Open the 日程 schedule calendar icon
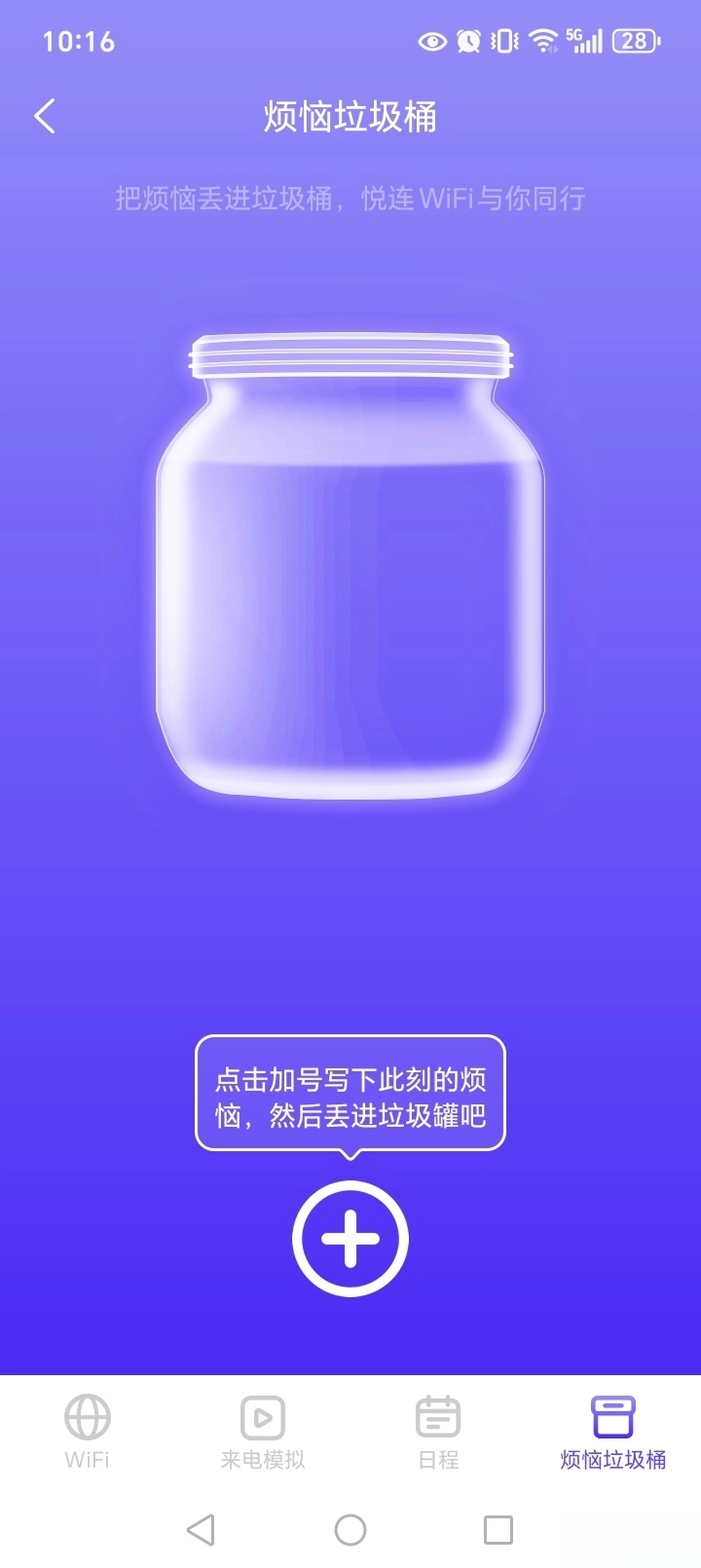The image size is (701, 1568). tap(437, 1416)
